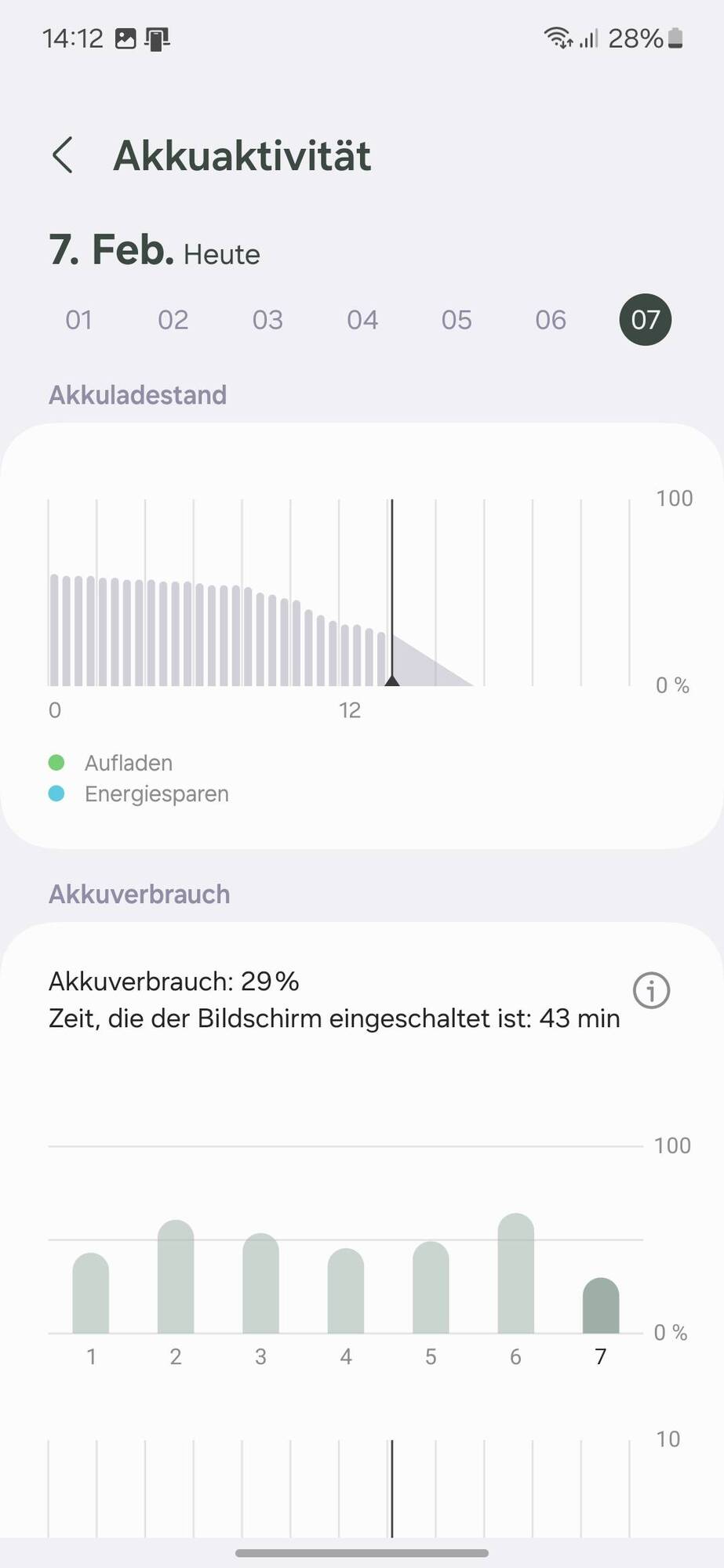Choose day 04 in the date row

pos(362,320)
